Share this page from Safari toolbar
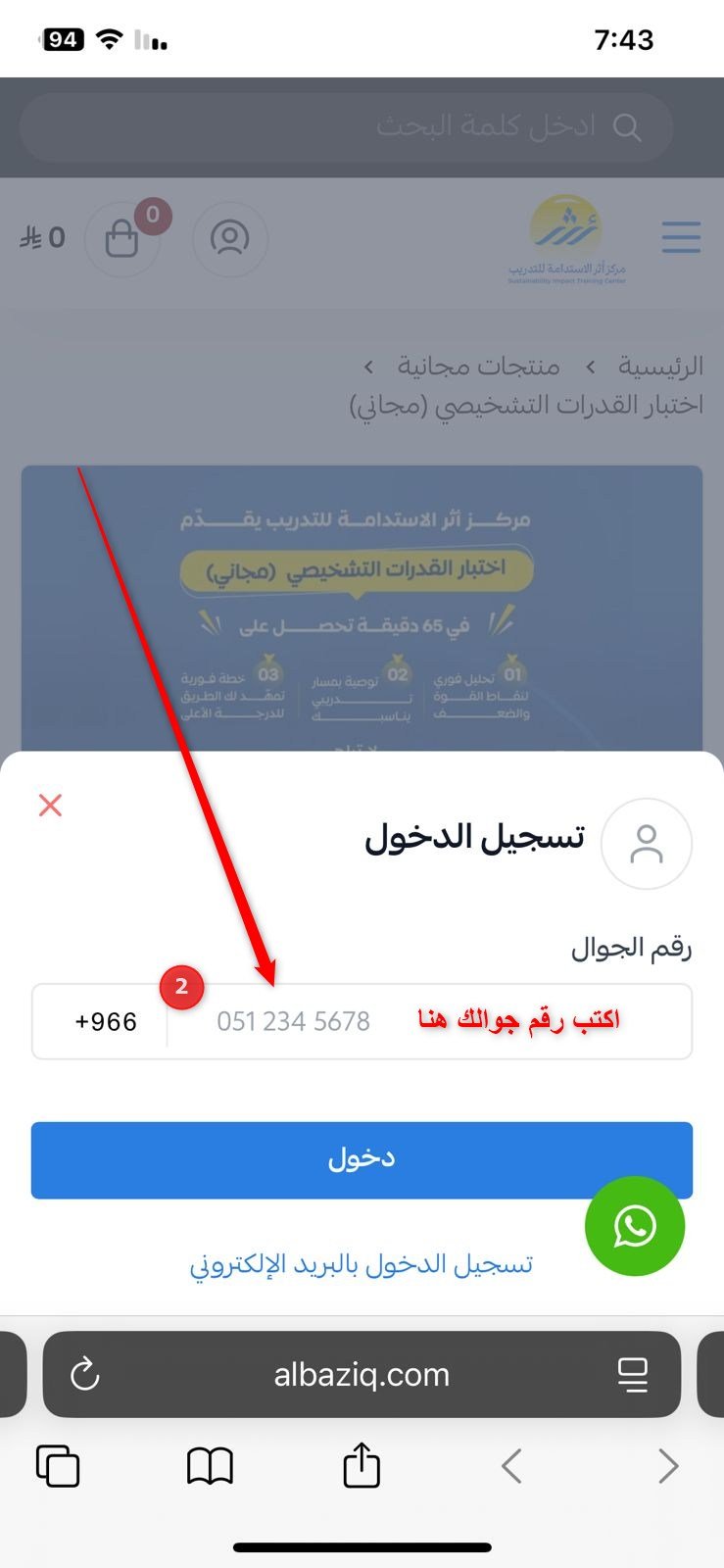724x1568 pixels. [x=362, y=1465]
